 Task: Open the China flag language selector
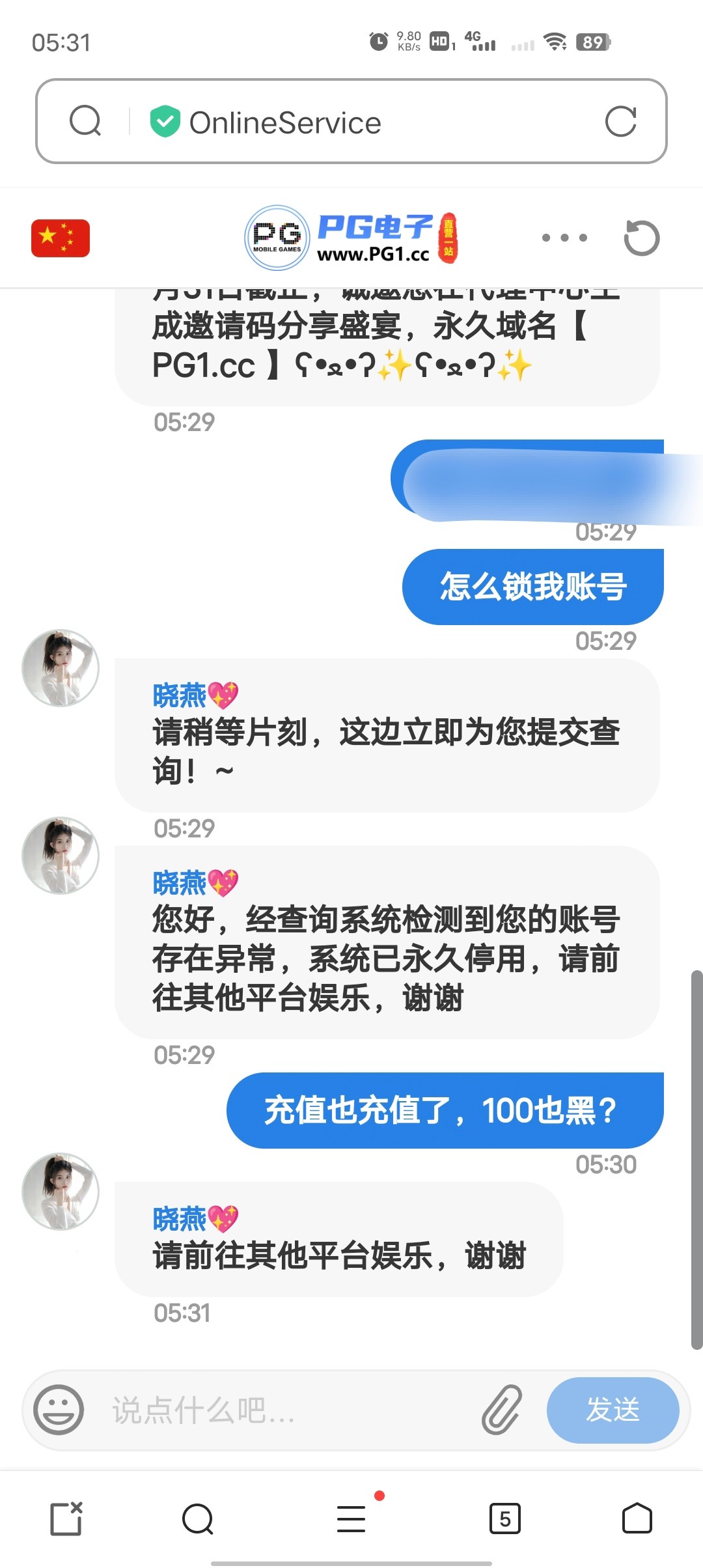click(61, 238)
